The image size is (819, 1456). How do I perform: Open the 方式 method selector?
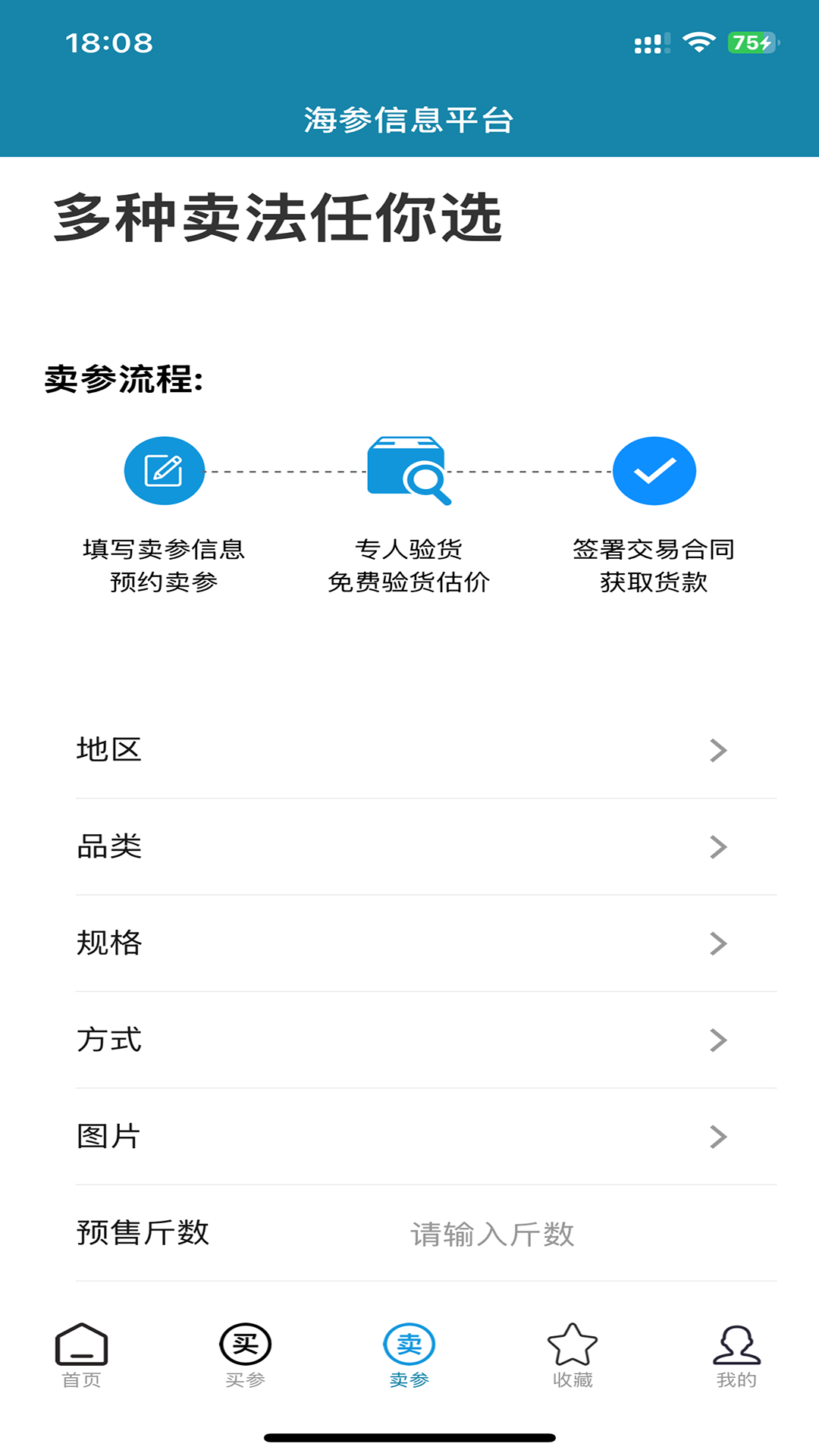[x=409, y=1040]
